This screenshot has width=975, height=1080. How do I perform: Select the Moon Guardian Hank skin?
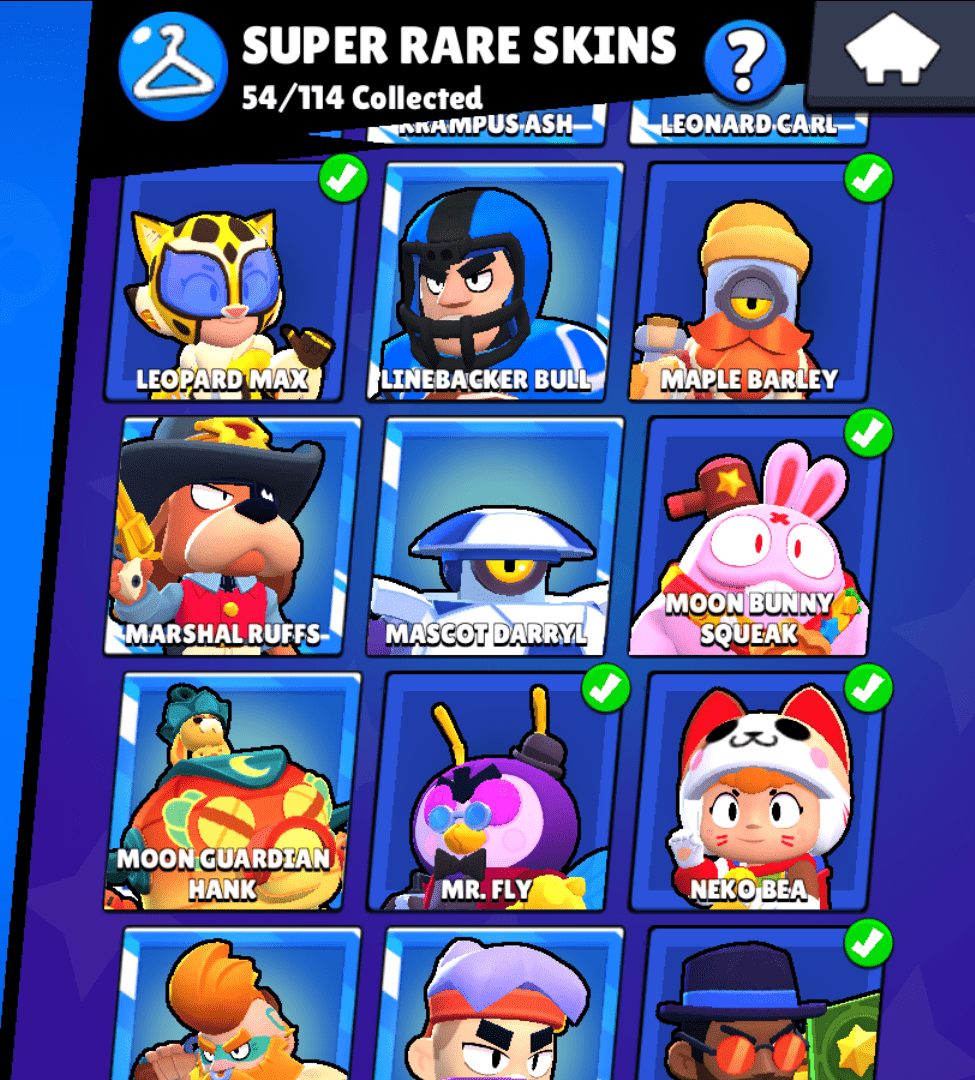coord(233,790)
